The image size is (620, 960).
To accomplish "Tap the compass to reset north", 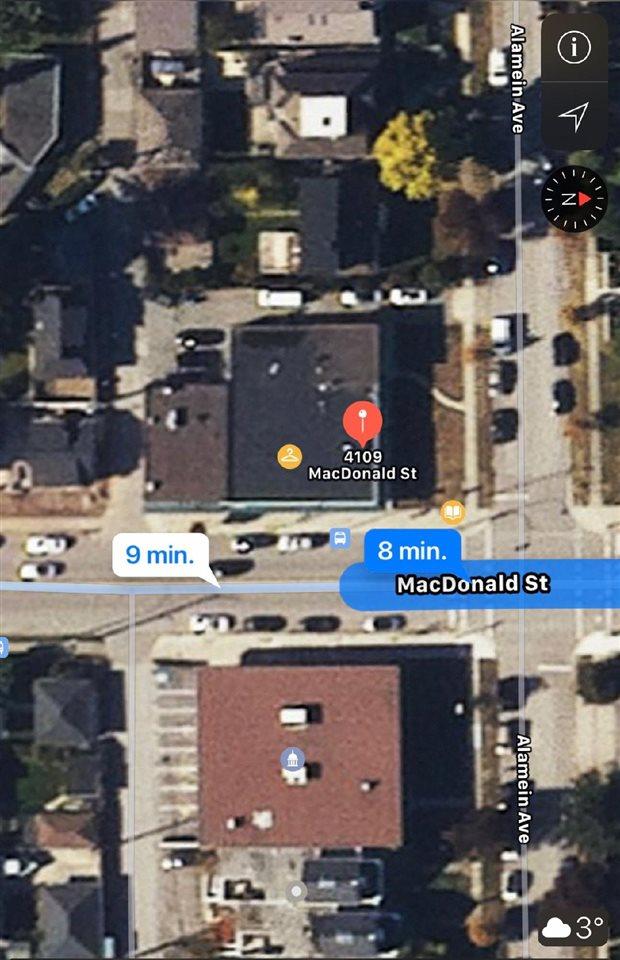I will tap(574, 199).
